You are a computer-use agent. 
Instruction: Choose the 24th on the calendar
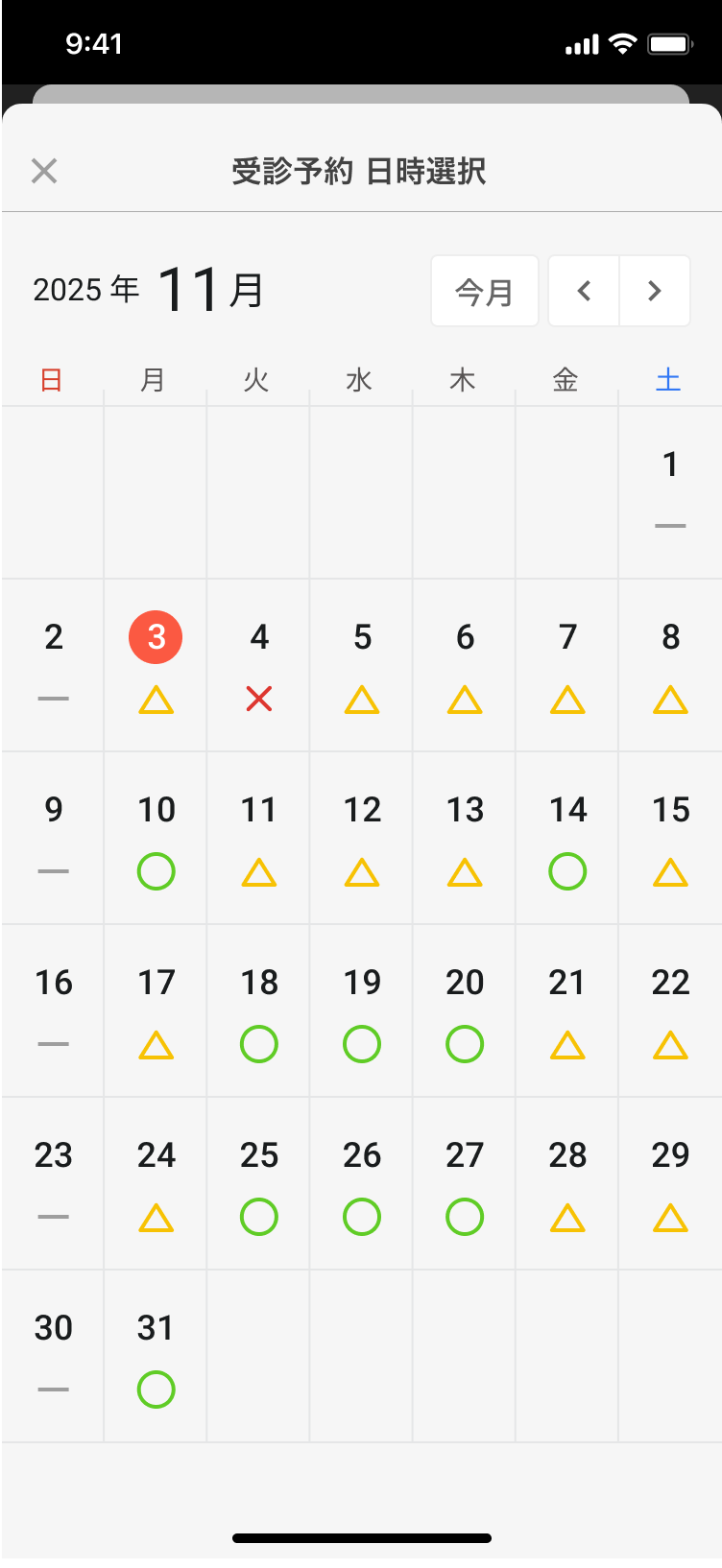coord(156,1182)
